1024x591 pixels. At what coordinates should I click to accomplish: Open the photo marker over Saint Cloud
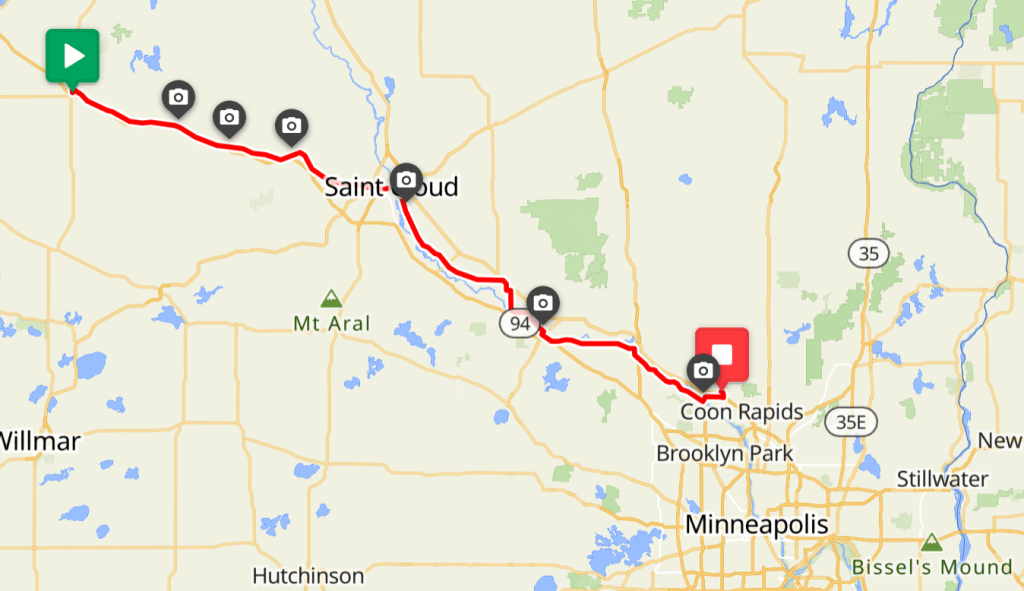point(405,180)
